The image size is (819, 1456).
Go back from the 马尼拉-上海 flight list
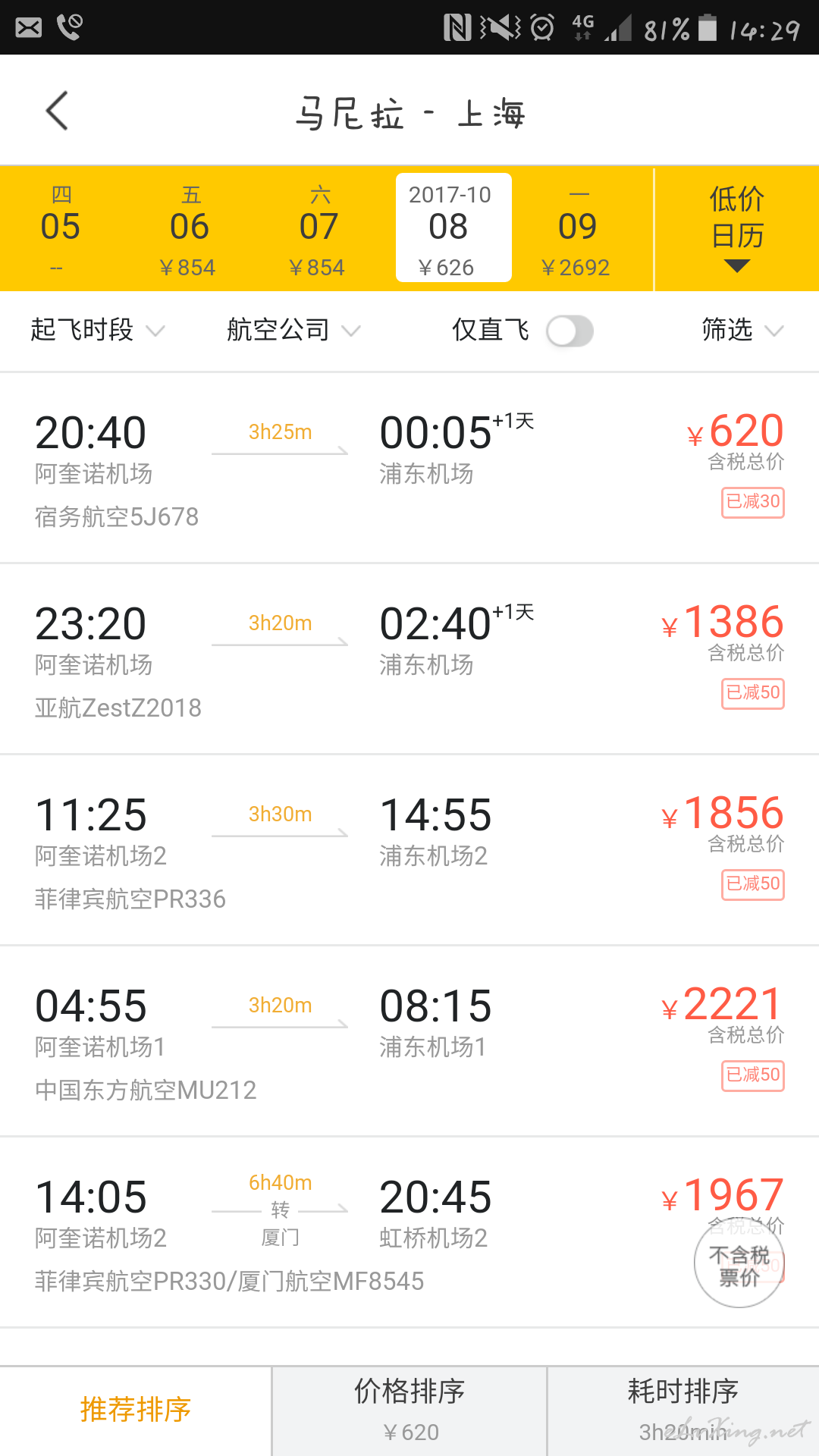[x=58, y=111]
